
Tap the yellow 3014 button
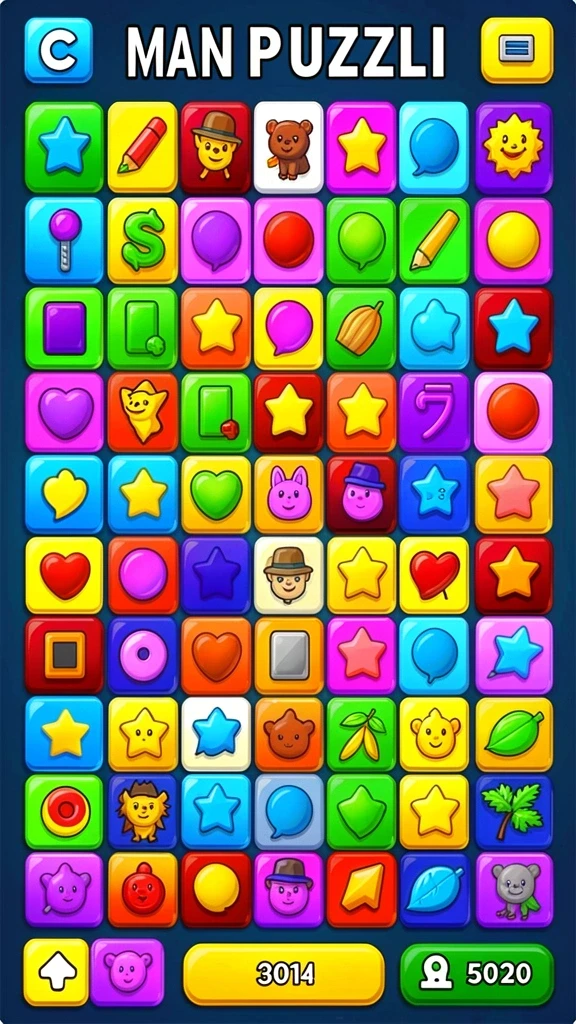tap(284, 974)
